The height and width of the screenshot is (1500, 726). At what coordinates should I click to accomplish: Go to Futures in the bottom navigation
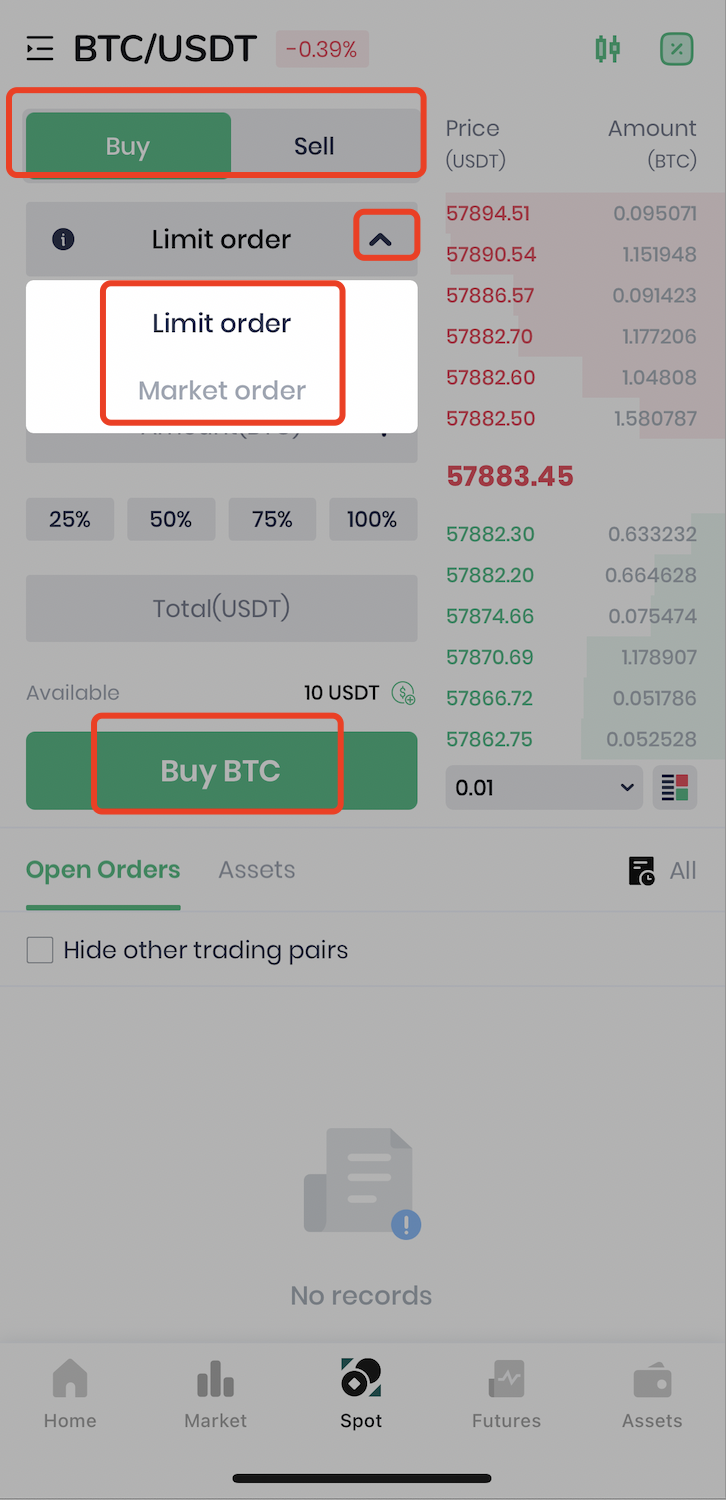506,1394
